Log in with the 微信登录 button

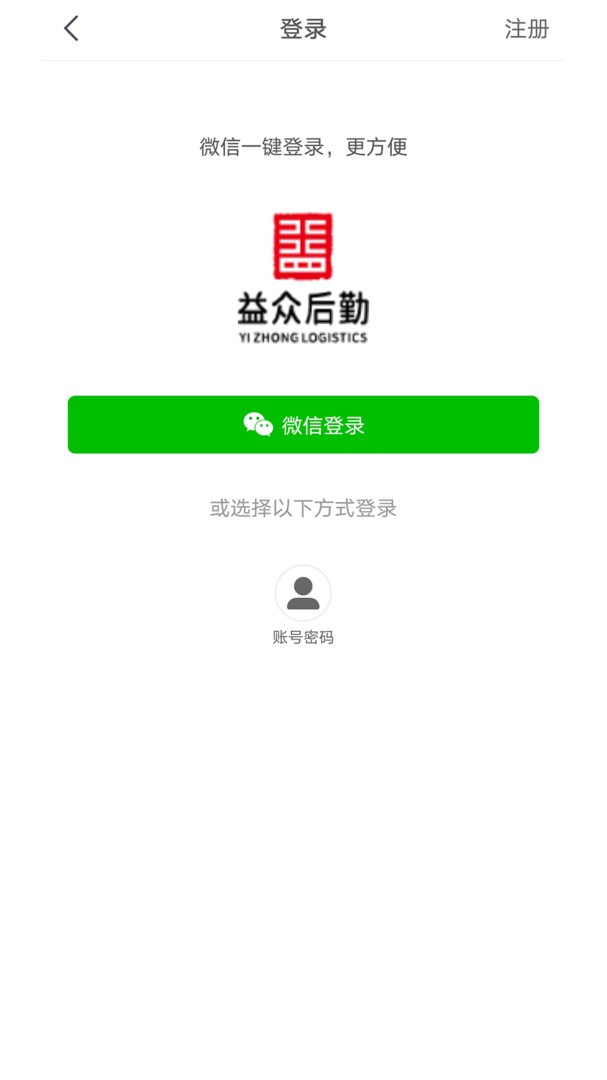pyautogui.click(x=303, y=425)
